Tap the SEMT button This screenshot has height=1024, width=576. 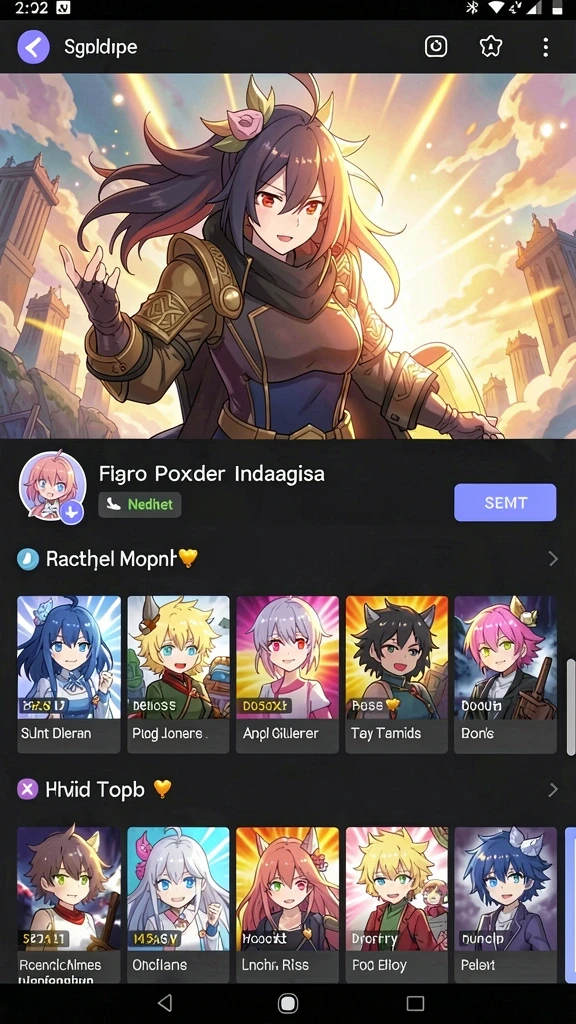click(x=505, y=502)
